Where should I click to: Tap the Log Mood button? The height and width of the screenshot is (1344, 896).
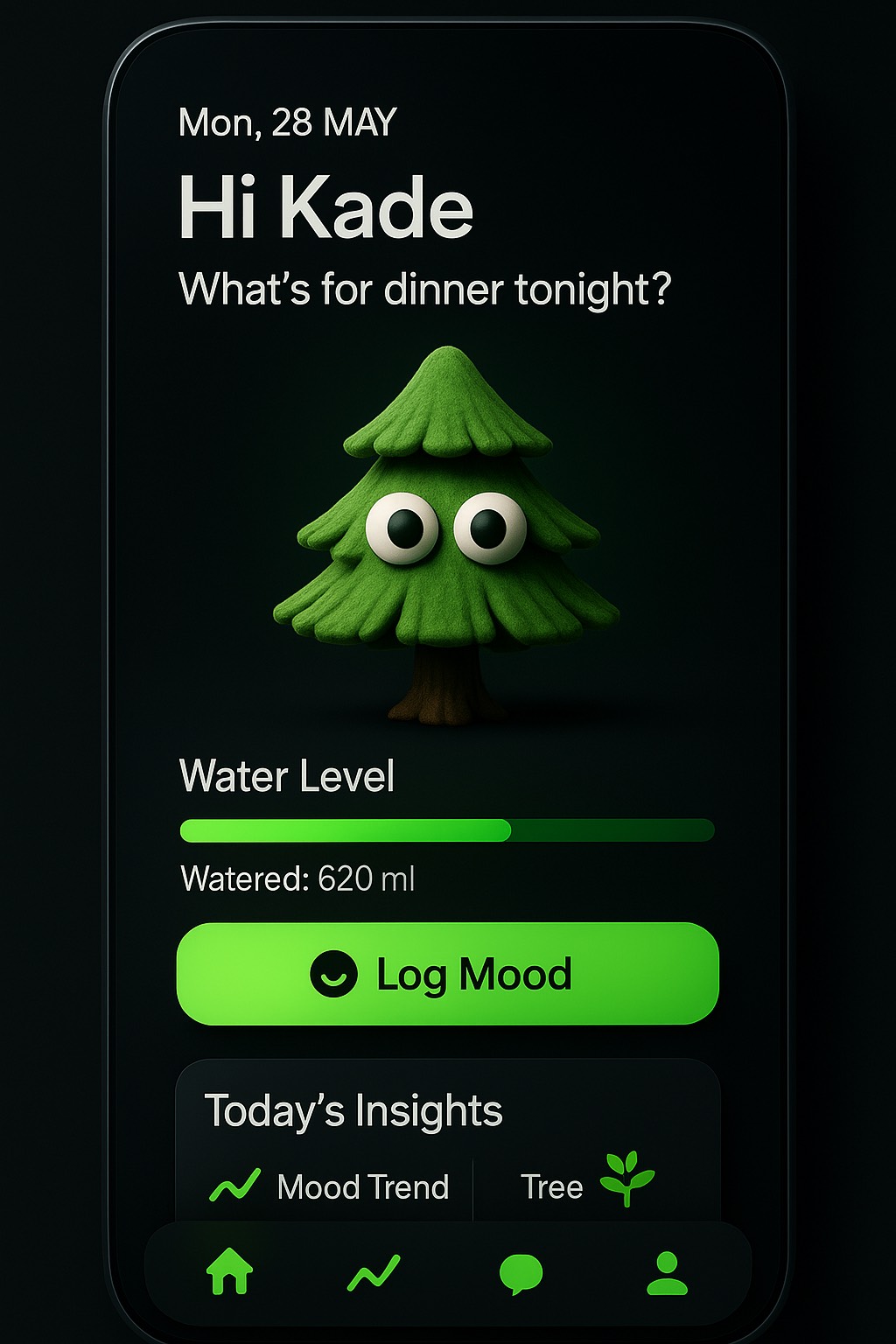447,973
